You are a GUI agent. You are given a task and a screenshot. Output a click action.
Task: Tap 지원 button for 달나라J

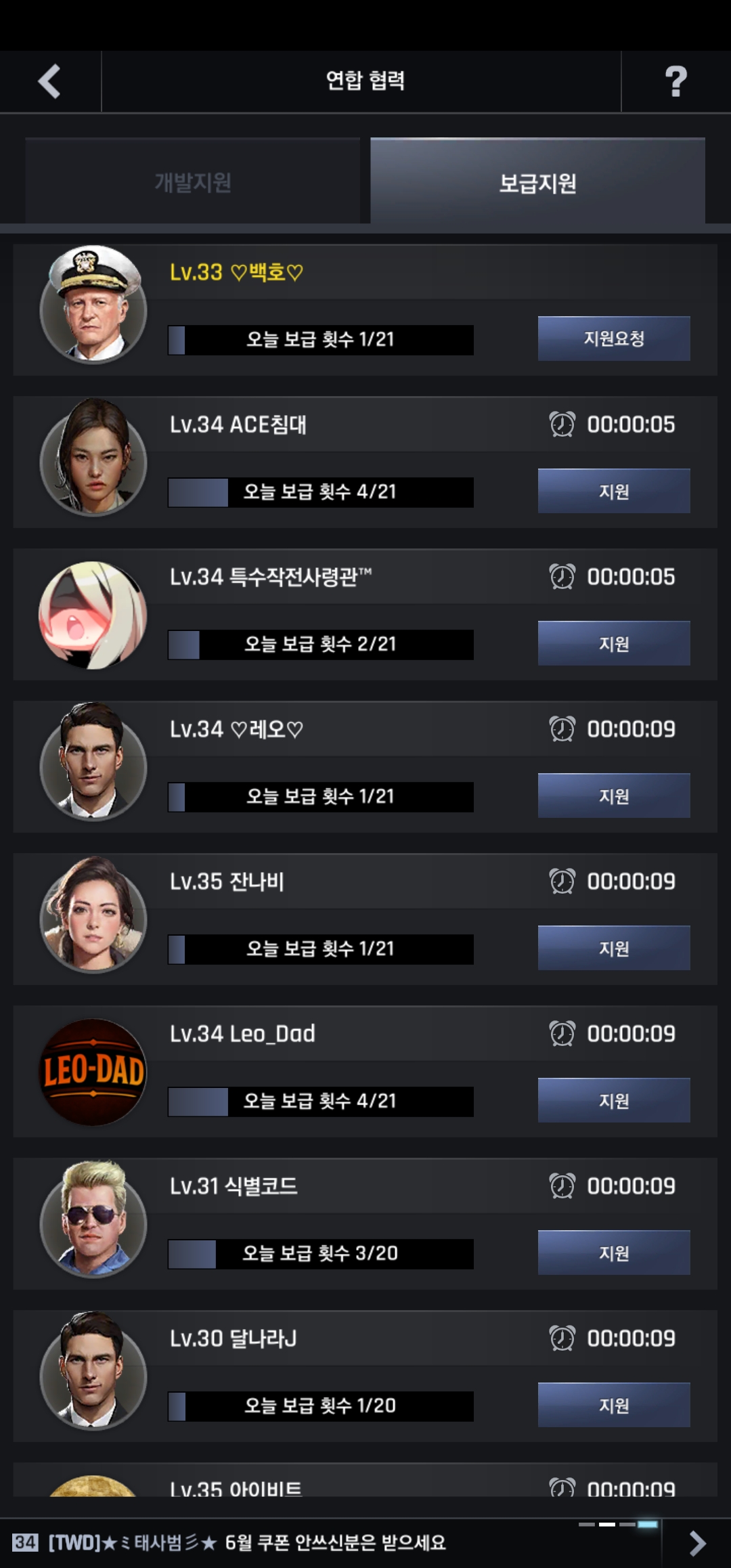tap(614, 1405)
